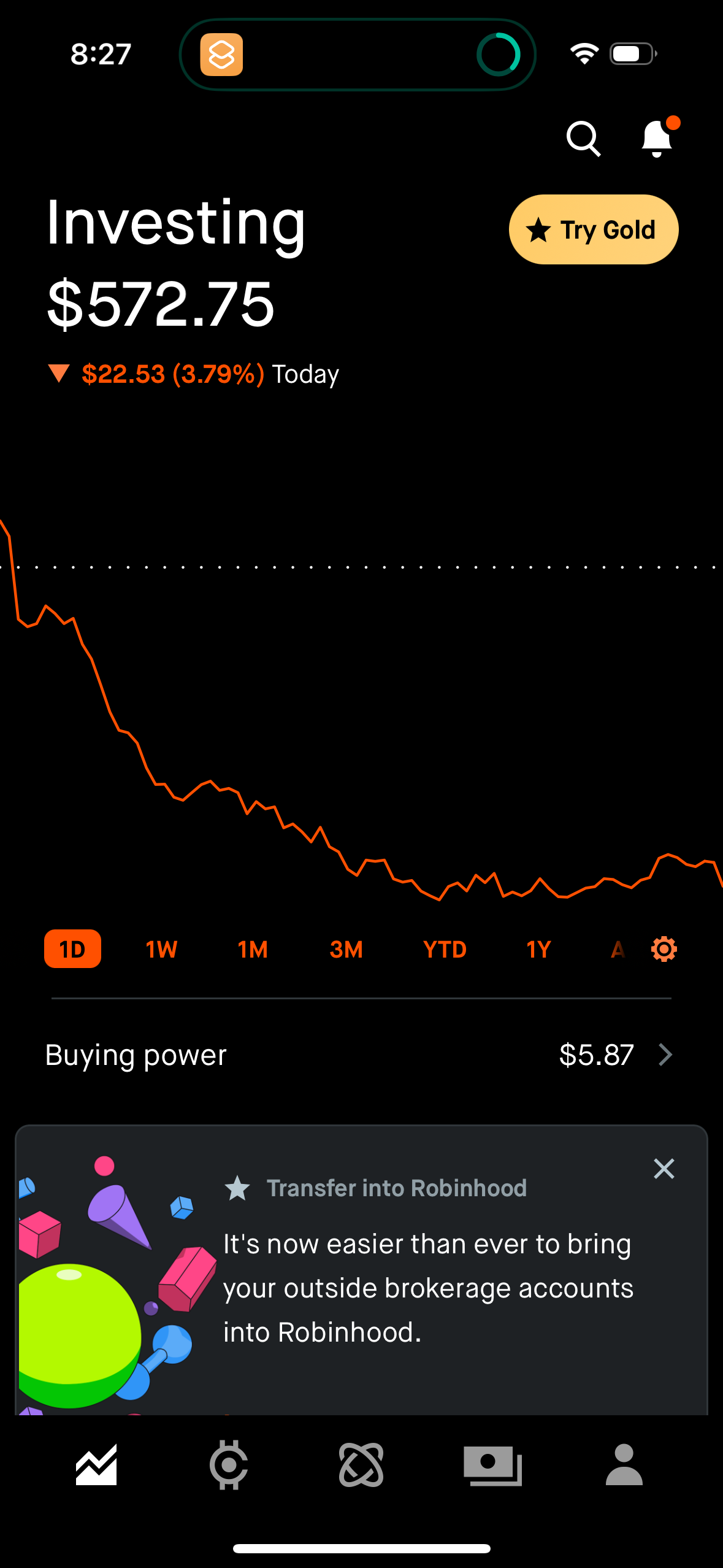This screenshot has width=723, height=1568.
Task: Switch chart to 1W view
Action: 161,948
